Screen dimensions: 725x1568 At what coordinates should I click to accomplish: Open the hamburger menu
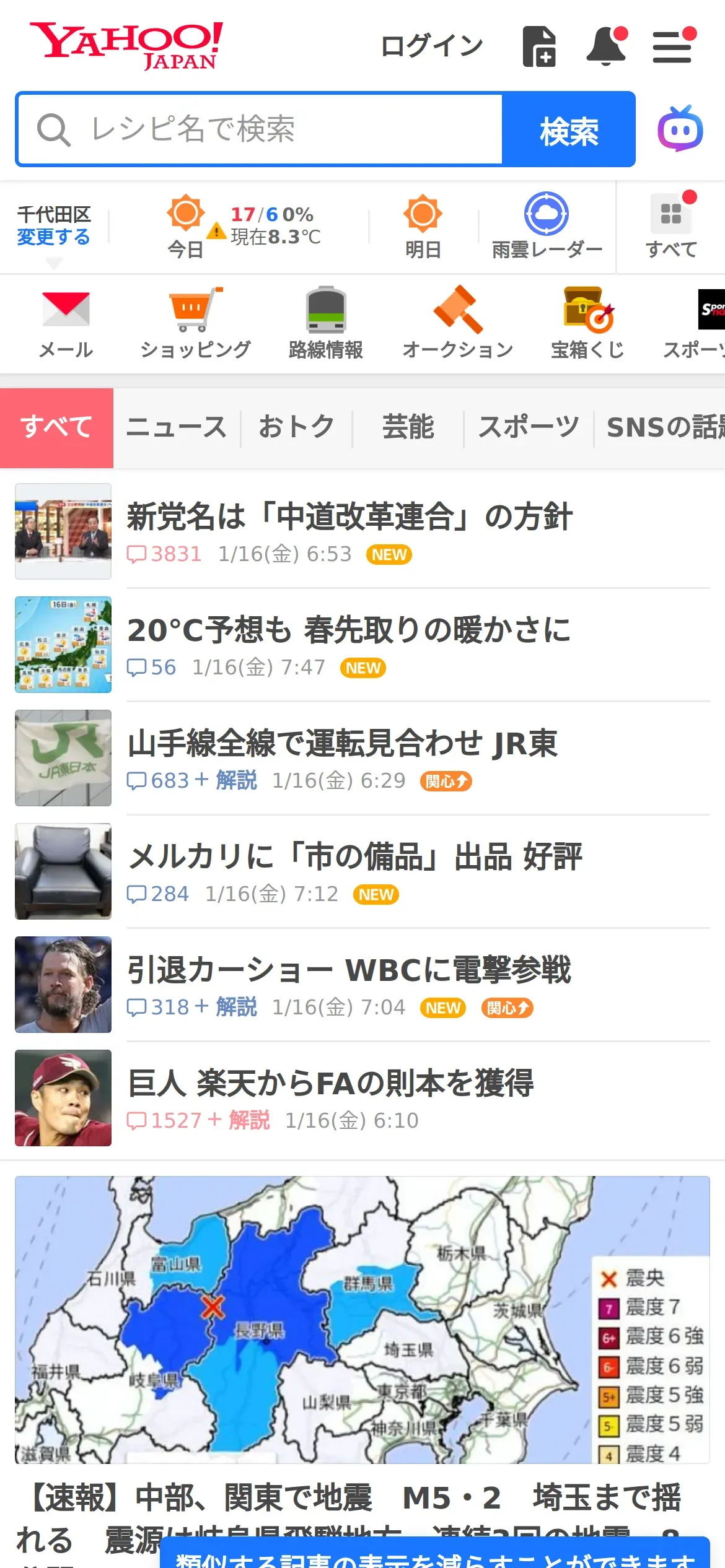[672, 47]
